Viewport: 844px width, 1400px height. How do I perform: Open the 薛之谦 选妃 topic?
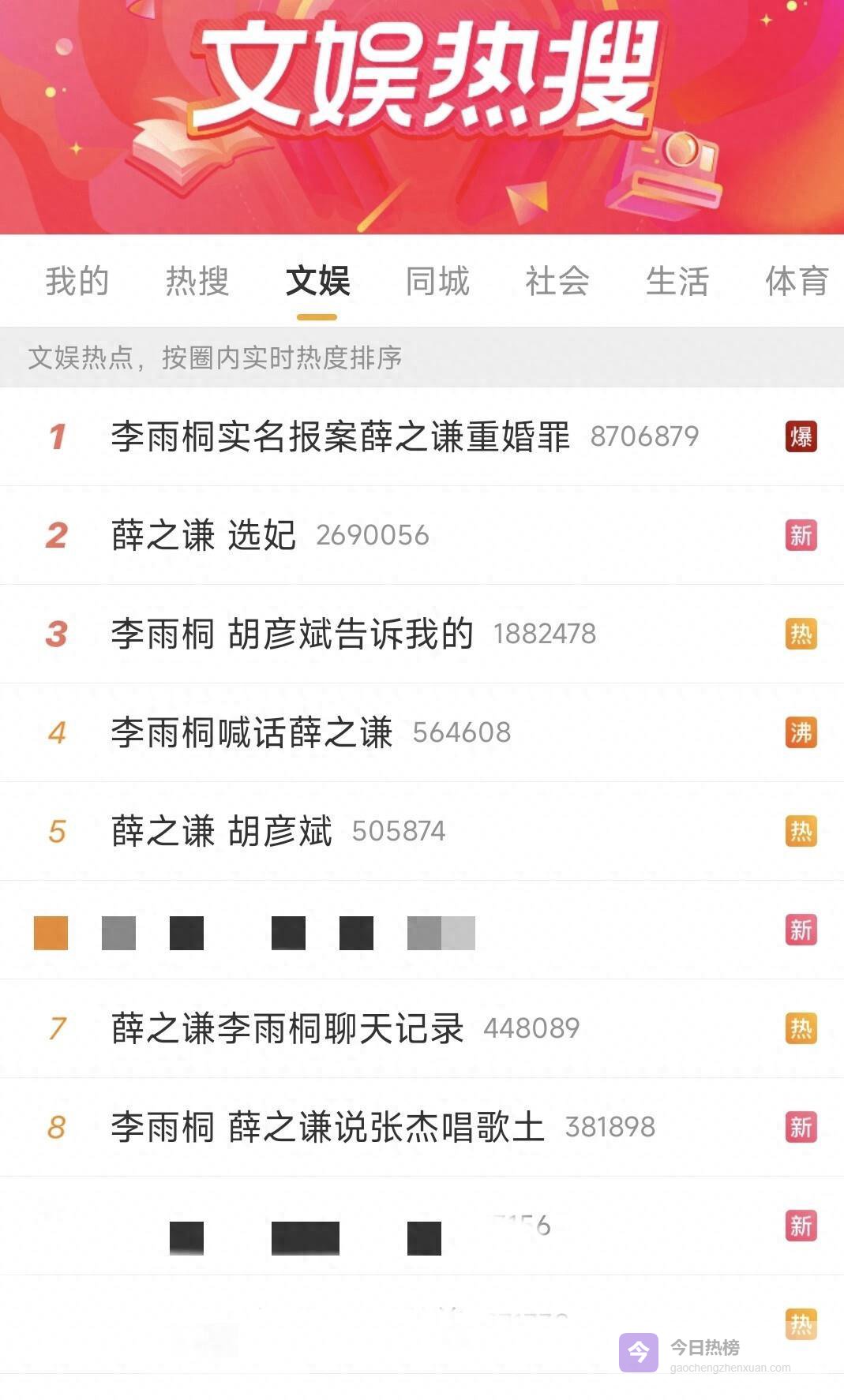click(x=204, y=535)
